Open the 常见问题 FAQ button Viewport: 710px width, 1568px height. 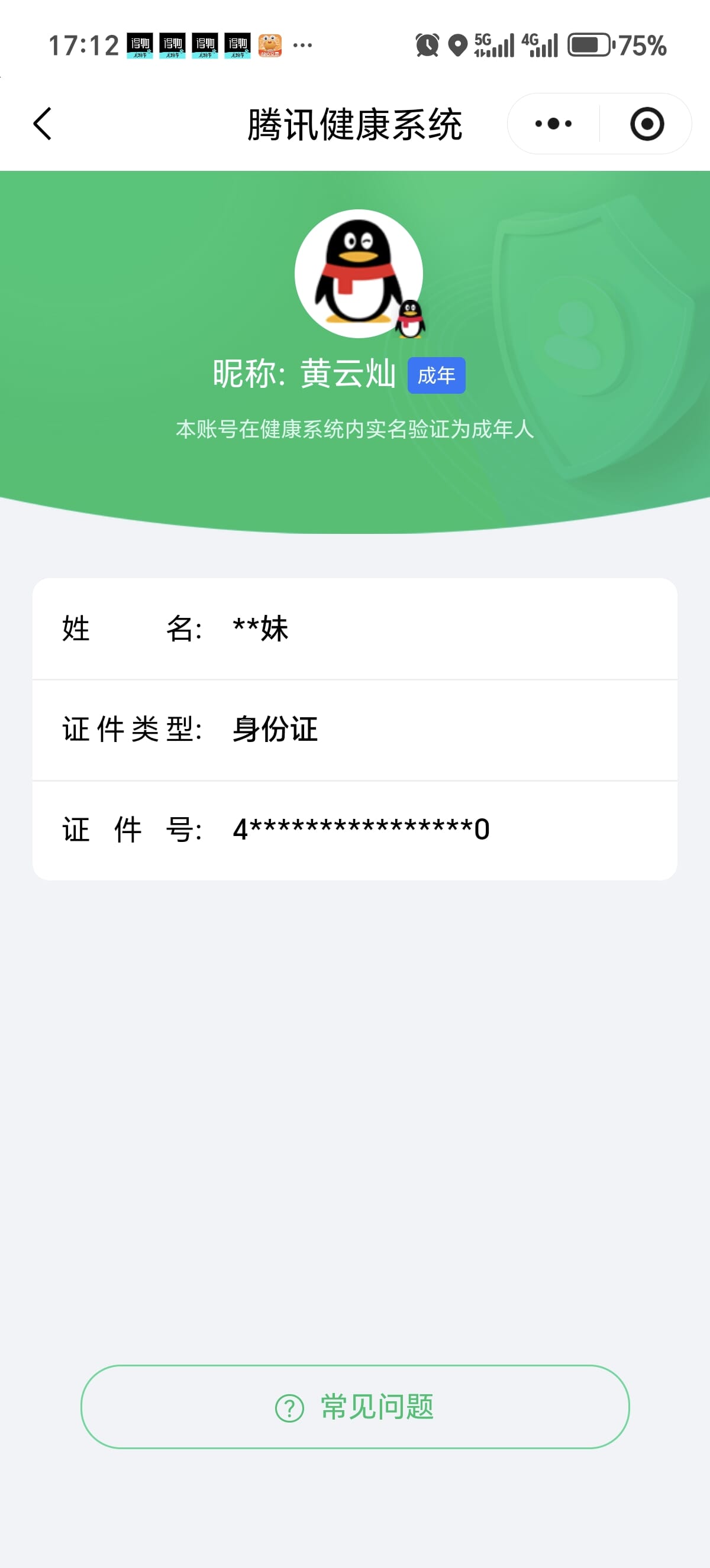point(355,1407)
